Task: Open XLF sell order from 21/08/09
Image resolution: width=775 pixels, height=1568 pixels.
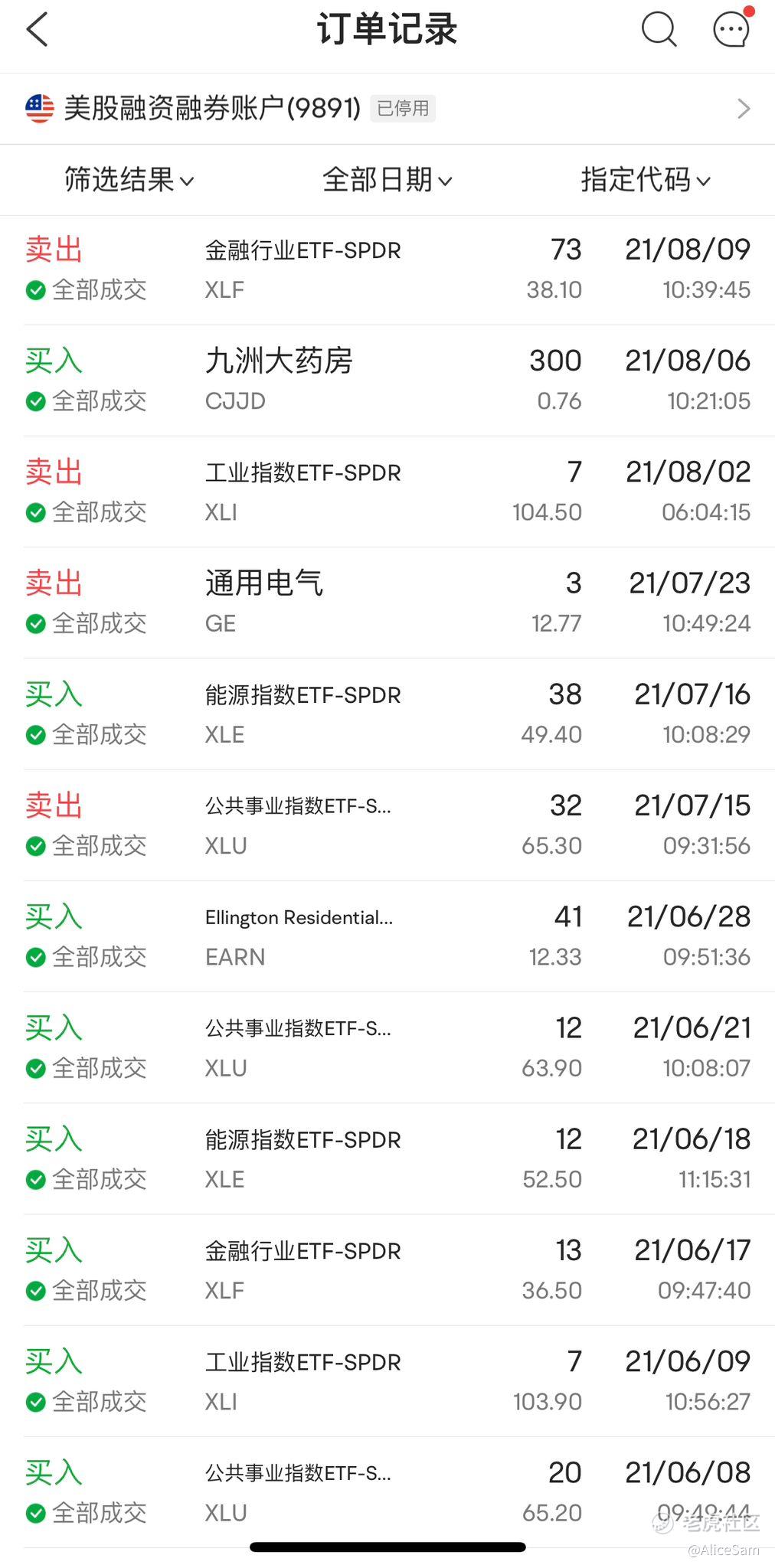Action: click(387, 269)
